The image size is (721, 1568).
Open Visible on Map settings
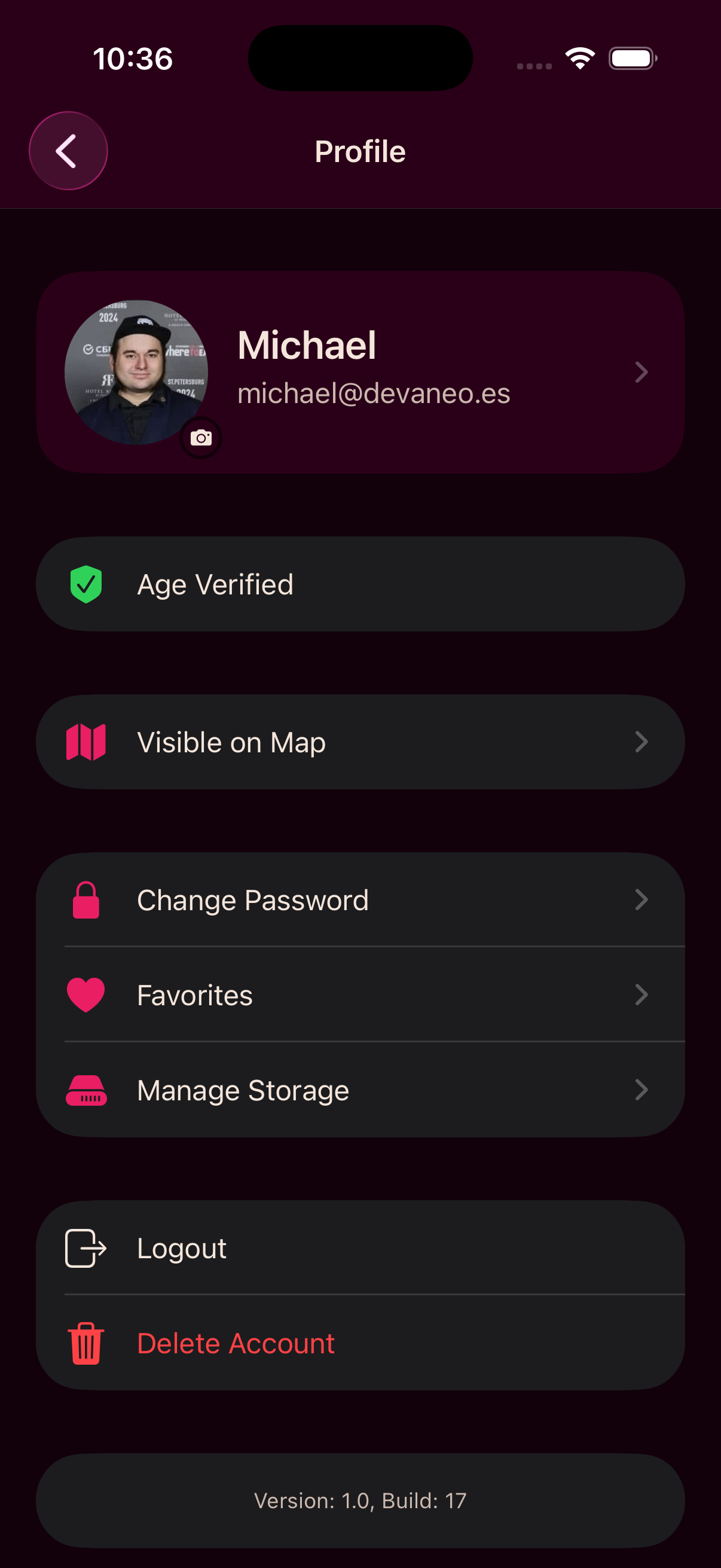click(360, 742)
